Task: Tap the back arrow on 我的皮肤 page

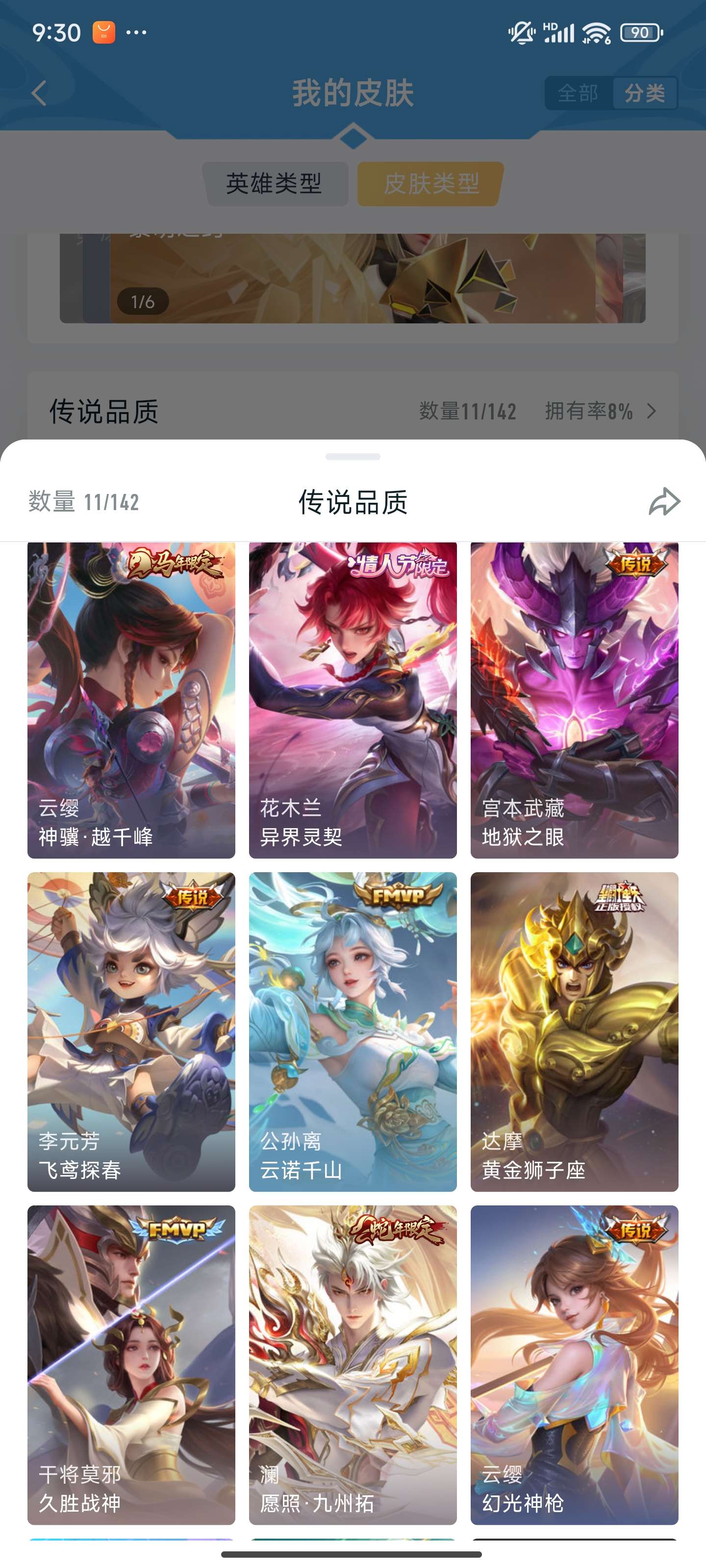Action: [38, 94]
